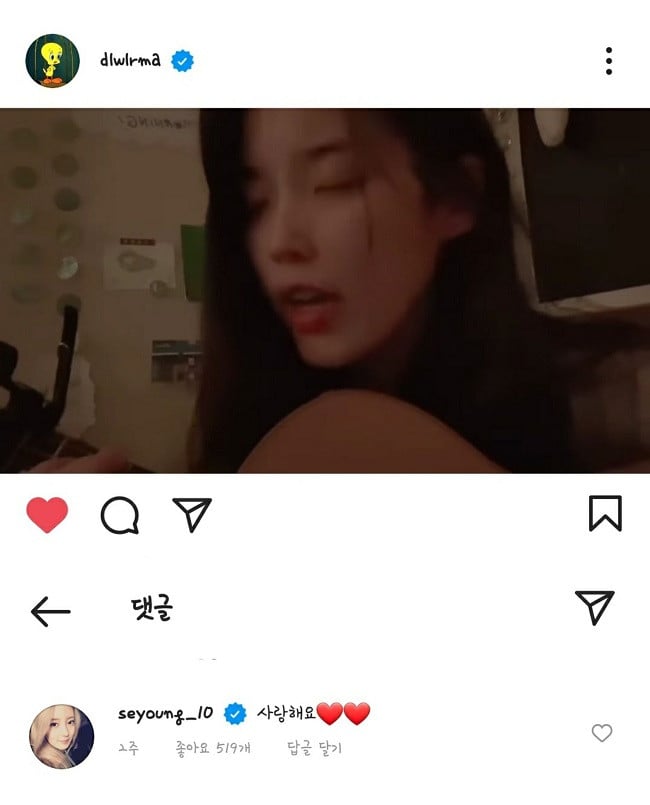Open the comment bubble icon
Image resolution: width=650 pixels, height=805 pixels.
119,515
